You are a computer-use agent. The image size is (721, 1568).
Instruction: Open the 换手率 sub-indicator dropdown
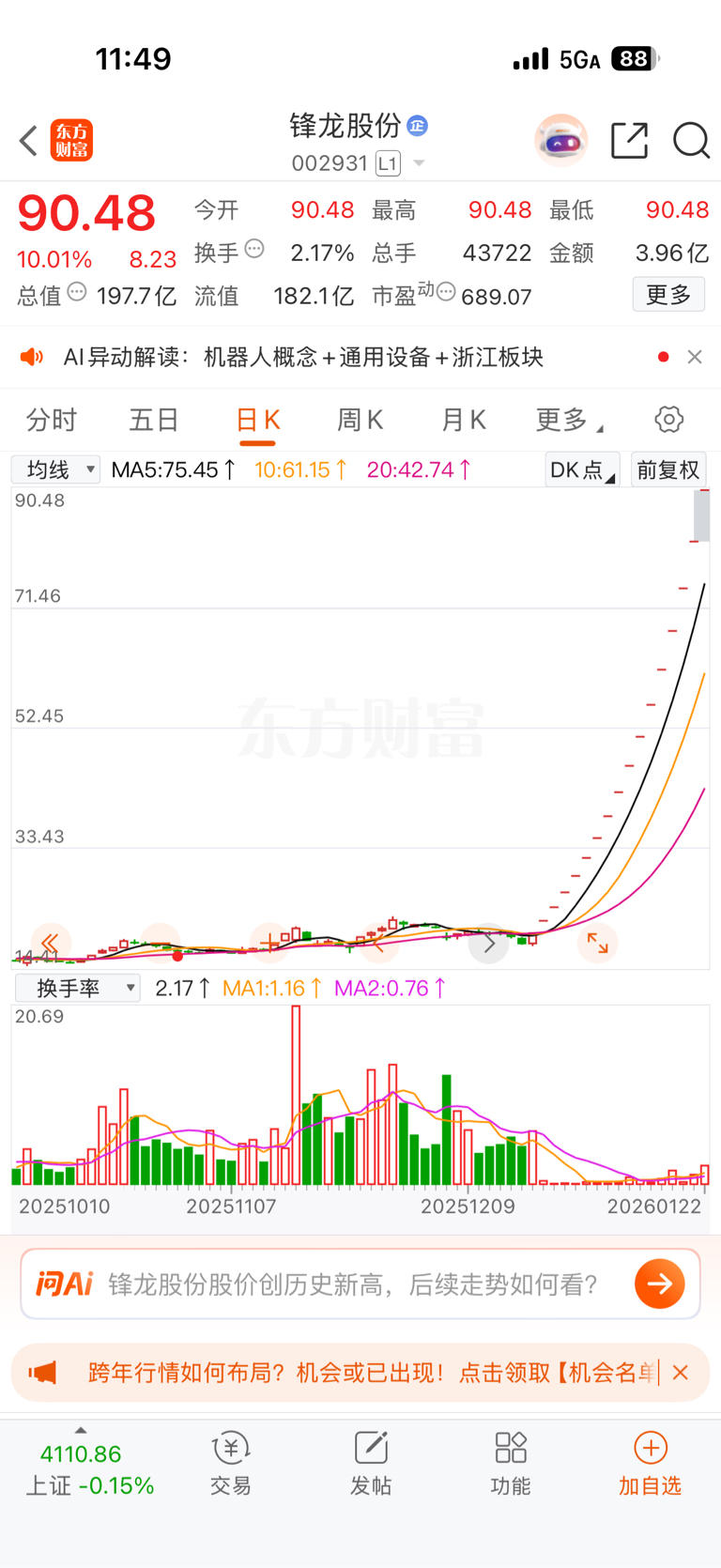pos(78,988)
